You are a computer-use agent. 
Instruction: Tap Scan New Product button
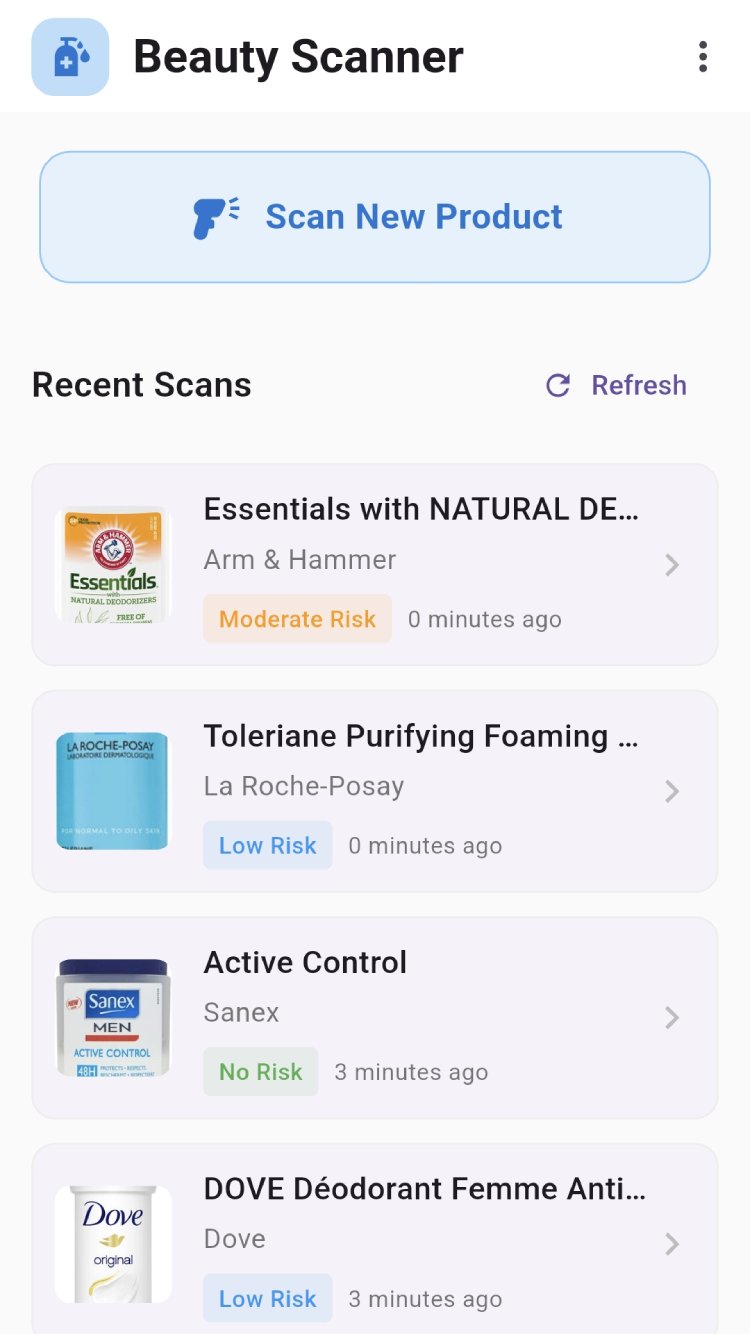click(375, 217)
